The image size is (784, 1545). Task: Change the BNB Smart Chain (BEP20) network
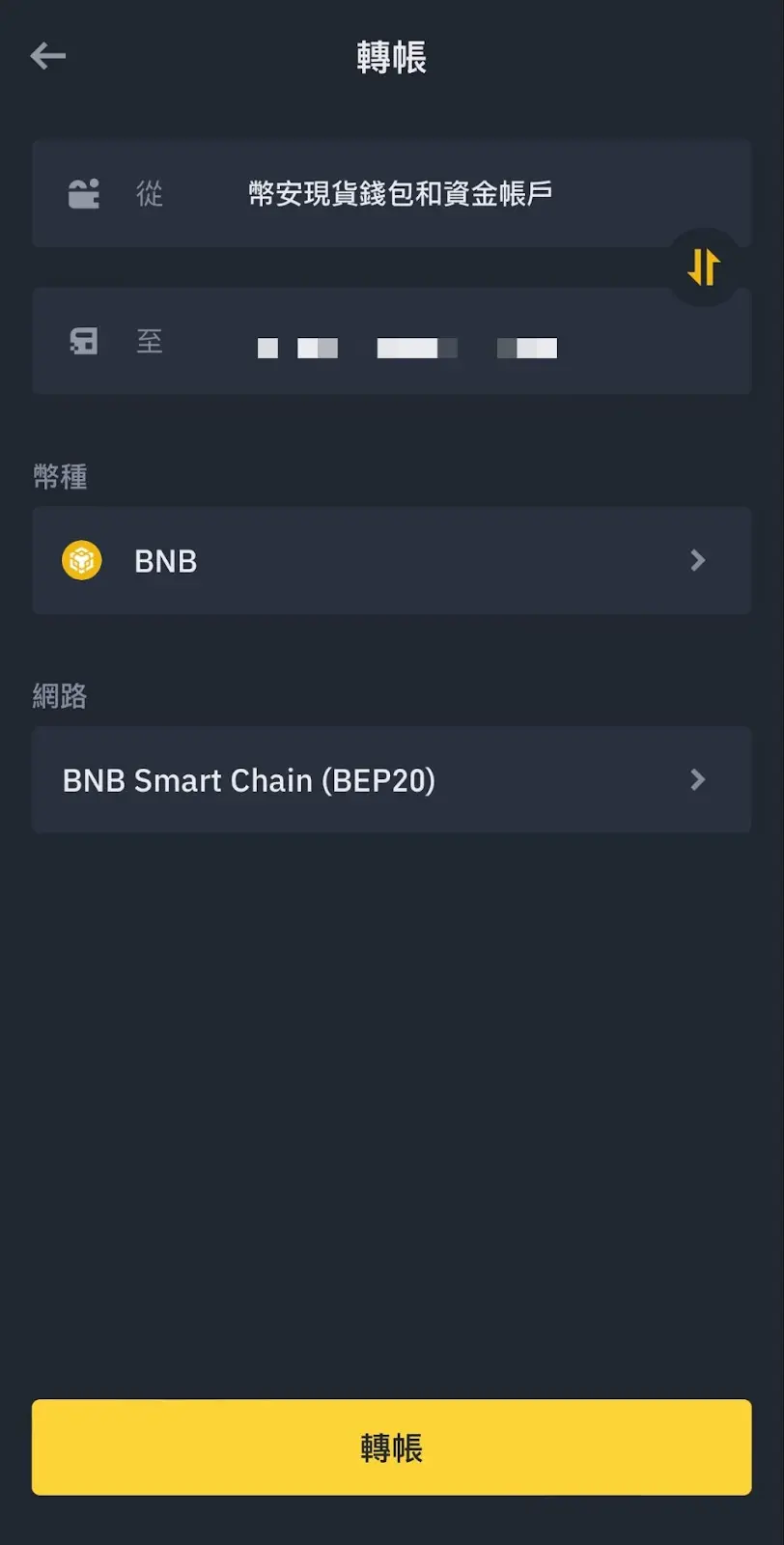[391, 780]
